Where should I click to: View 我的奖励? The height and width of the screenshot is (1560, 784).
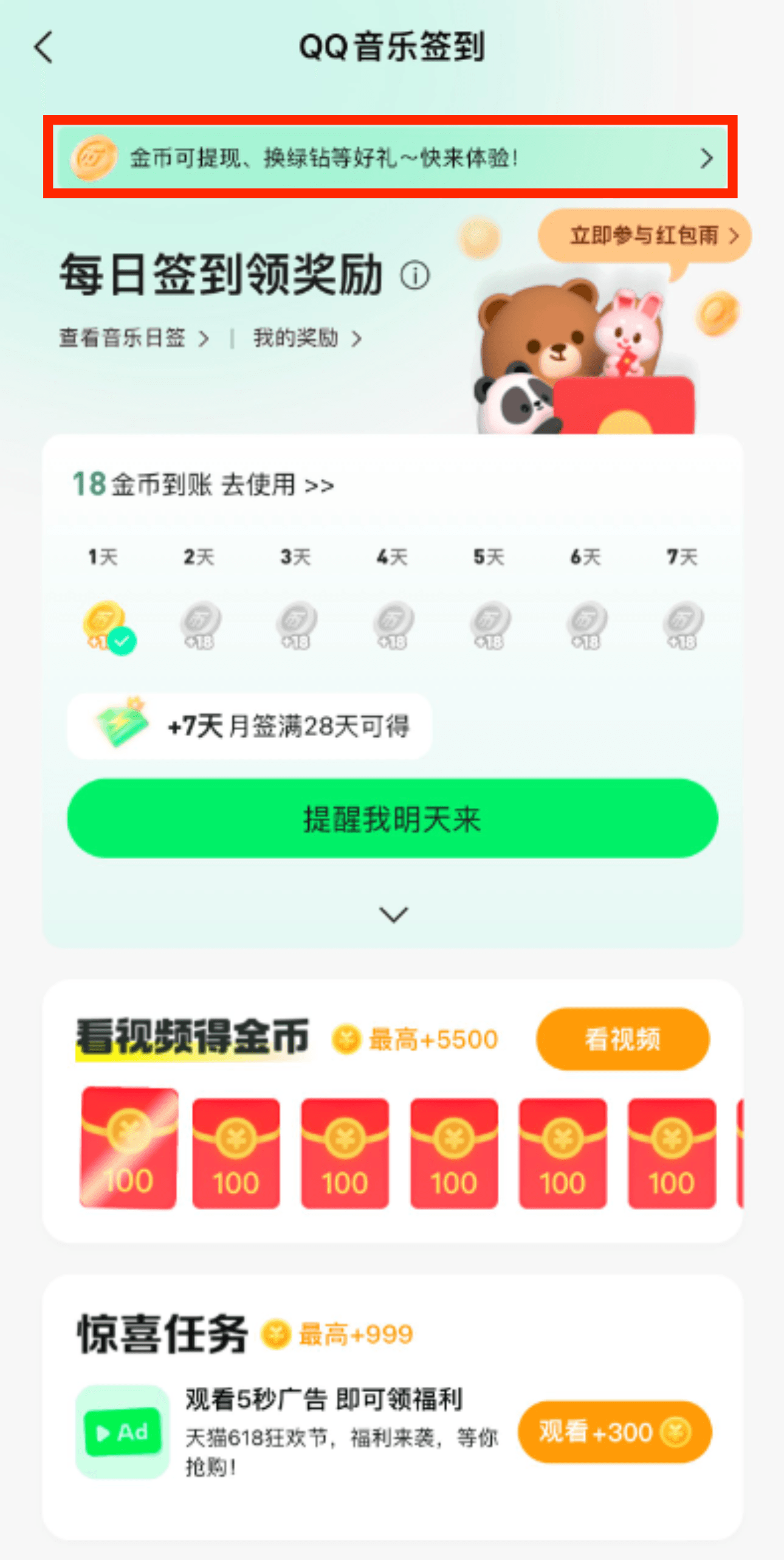[x=307, y=338]
